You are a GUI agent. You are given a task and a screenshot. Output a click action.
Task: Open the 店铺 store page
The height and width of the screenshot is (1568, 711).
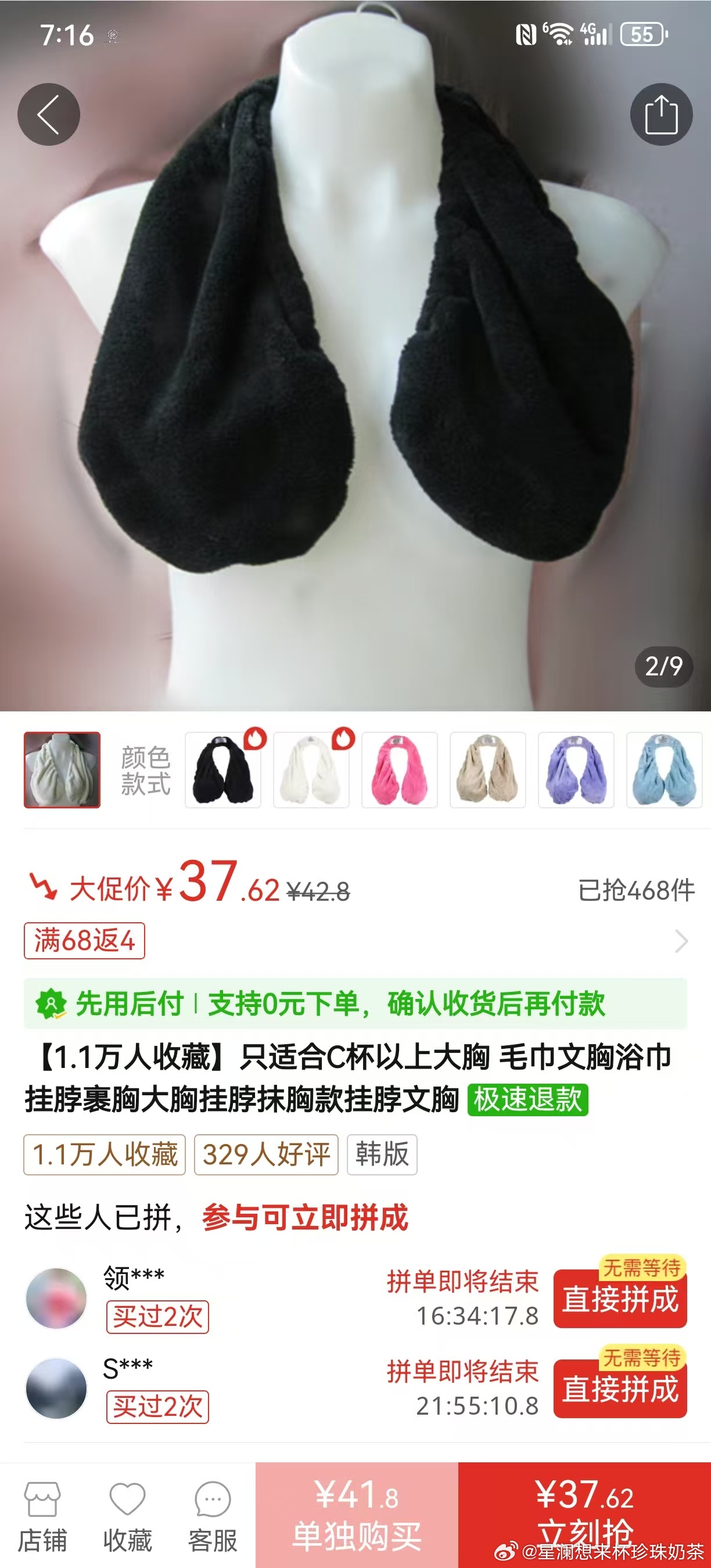[42, 1516]
